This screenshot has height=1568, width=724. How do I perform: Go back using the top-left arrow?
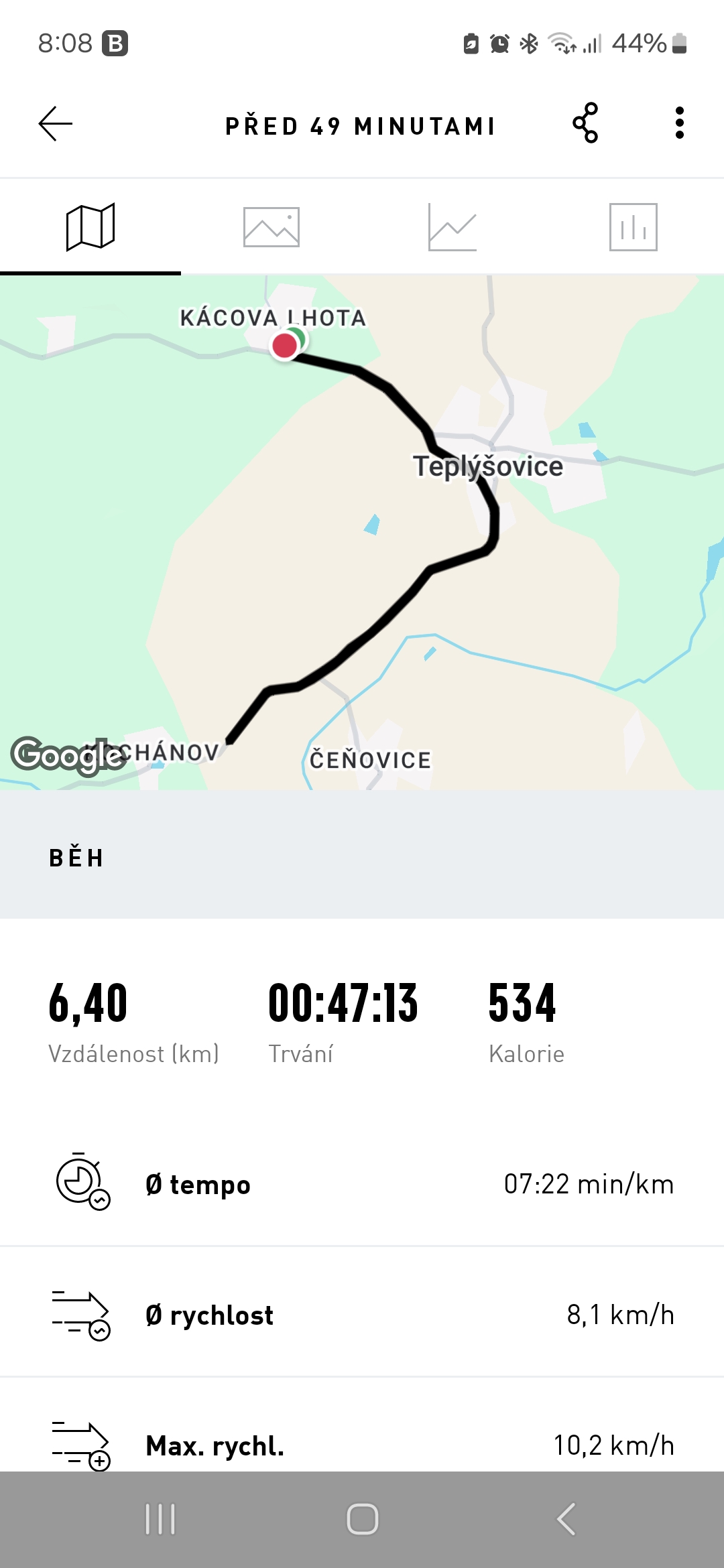(56, 124)
